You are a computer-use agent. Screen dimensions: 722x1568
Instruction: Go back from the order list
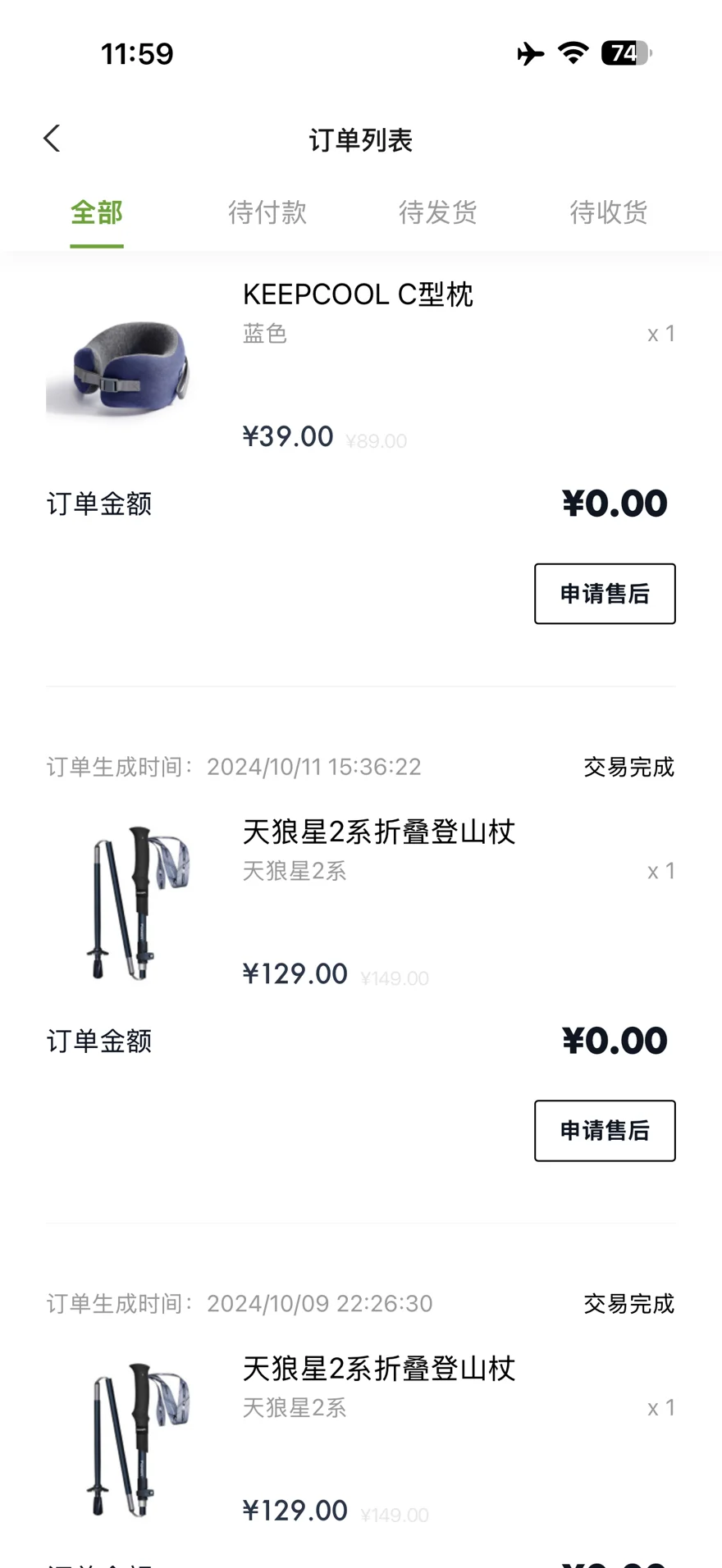53,139
